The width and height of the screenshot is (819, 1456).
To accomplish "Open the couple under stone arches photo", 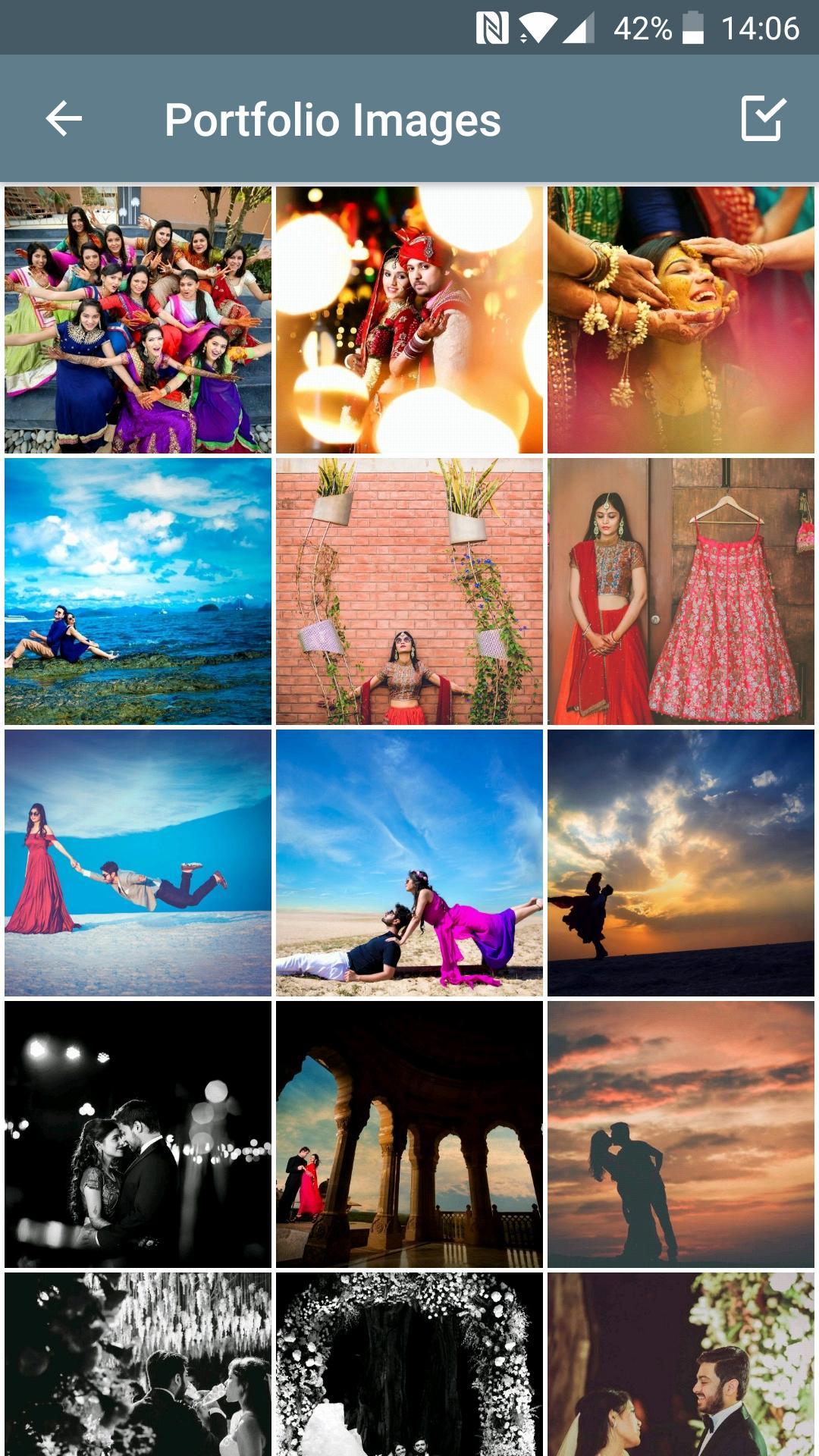I will click(x=409, y=1134).
